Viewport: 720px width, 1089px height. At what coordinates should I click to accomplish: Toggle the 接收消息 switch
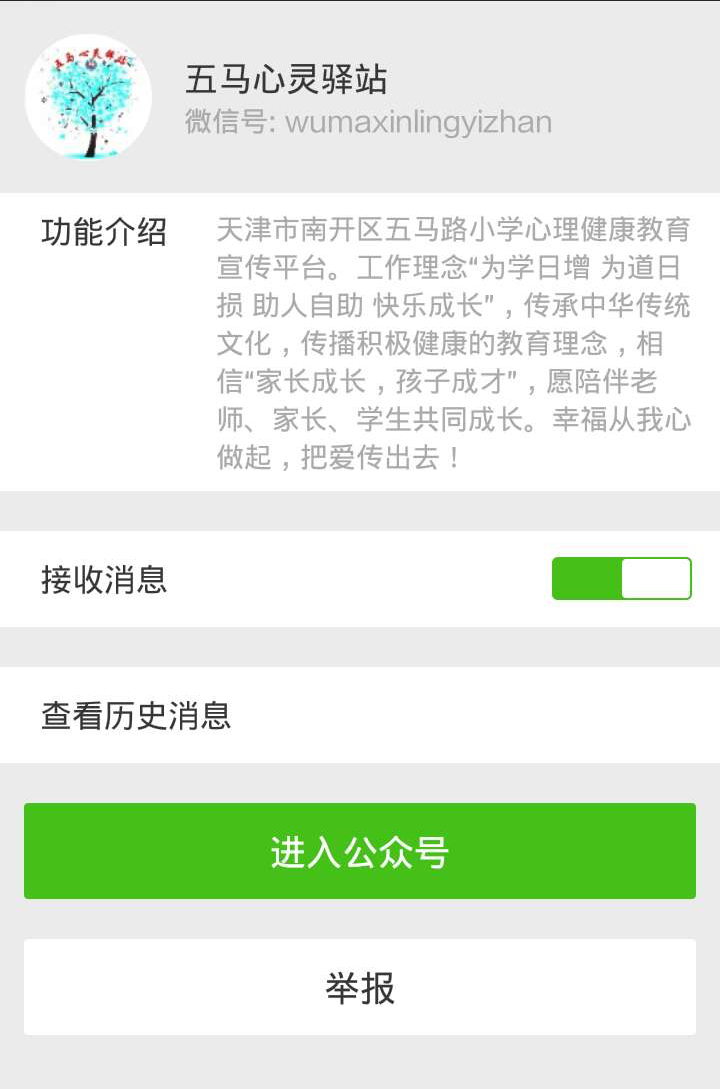[621, 579]
